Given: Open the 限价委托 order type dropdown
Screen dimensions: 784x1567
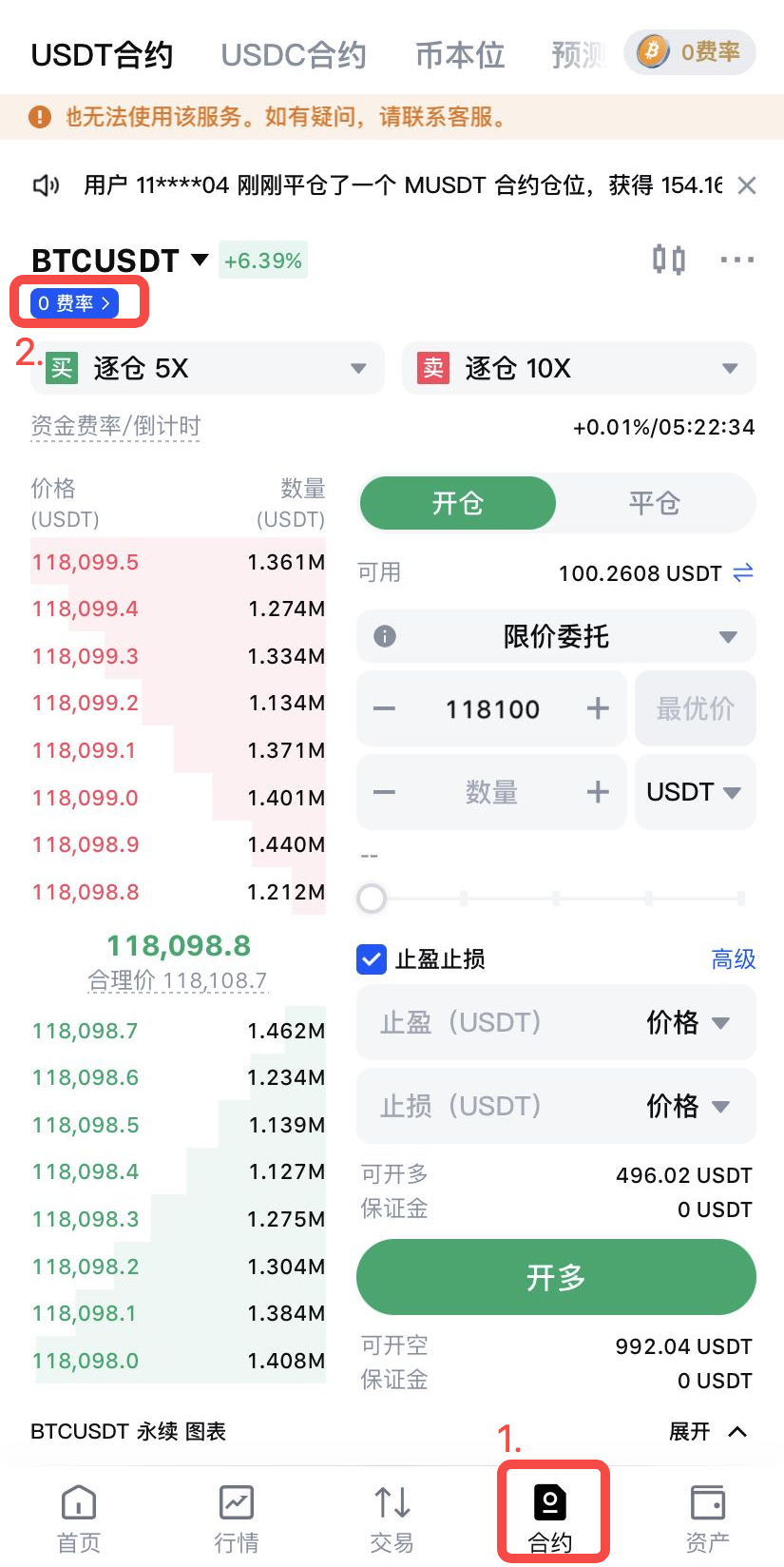Looking at the screenshot, I should coord(556,636).
